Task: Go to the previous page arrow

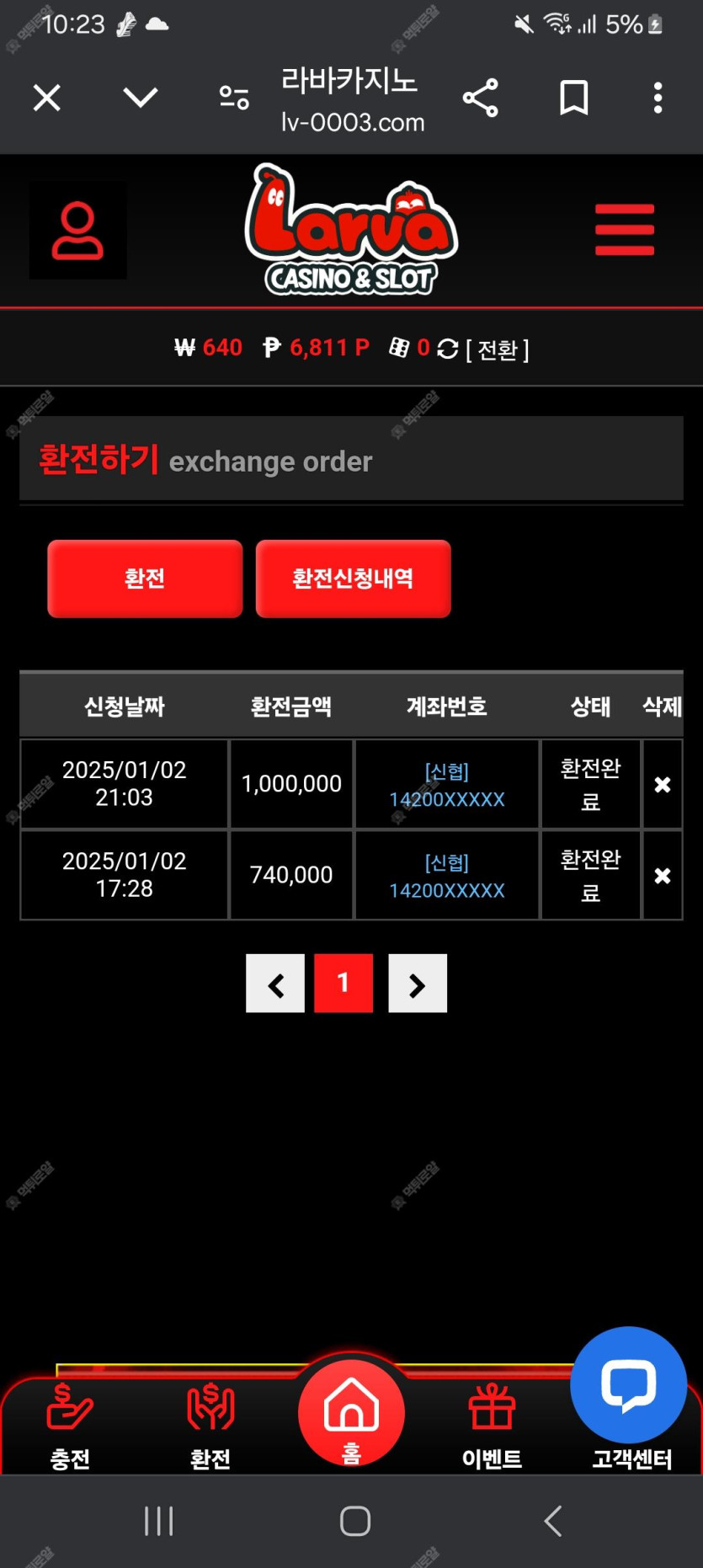Action: pos(275,984)
